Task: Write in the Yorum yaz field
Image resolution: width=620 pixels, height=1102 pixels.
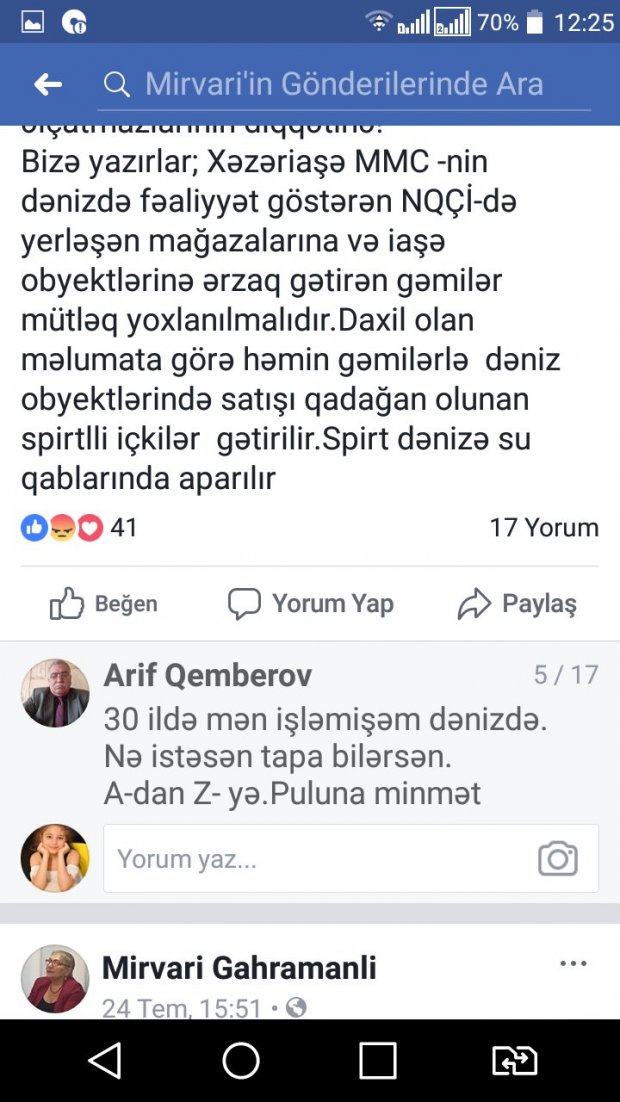Action: [x=320, y=858]
